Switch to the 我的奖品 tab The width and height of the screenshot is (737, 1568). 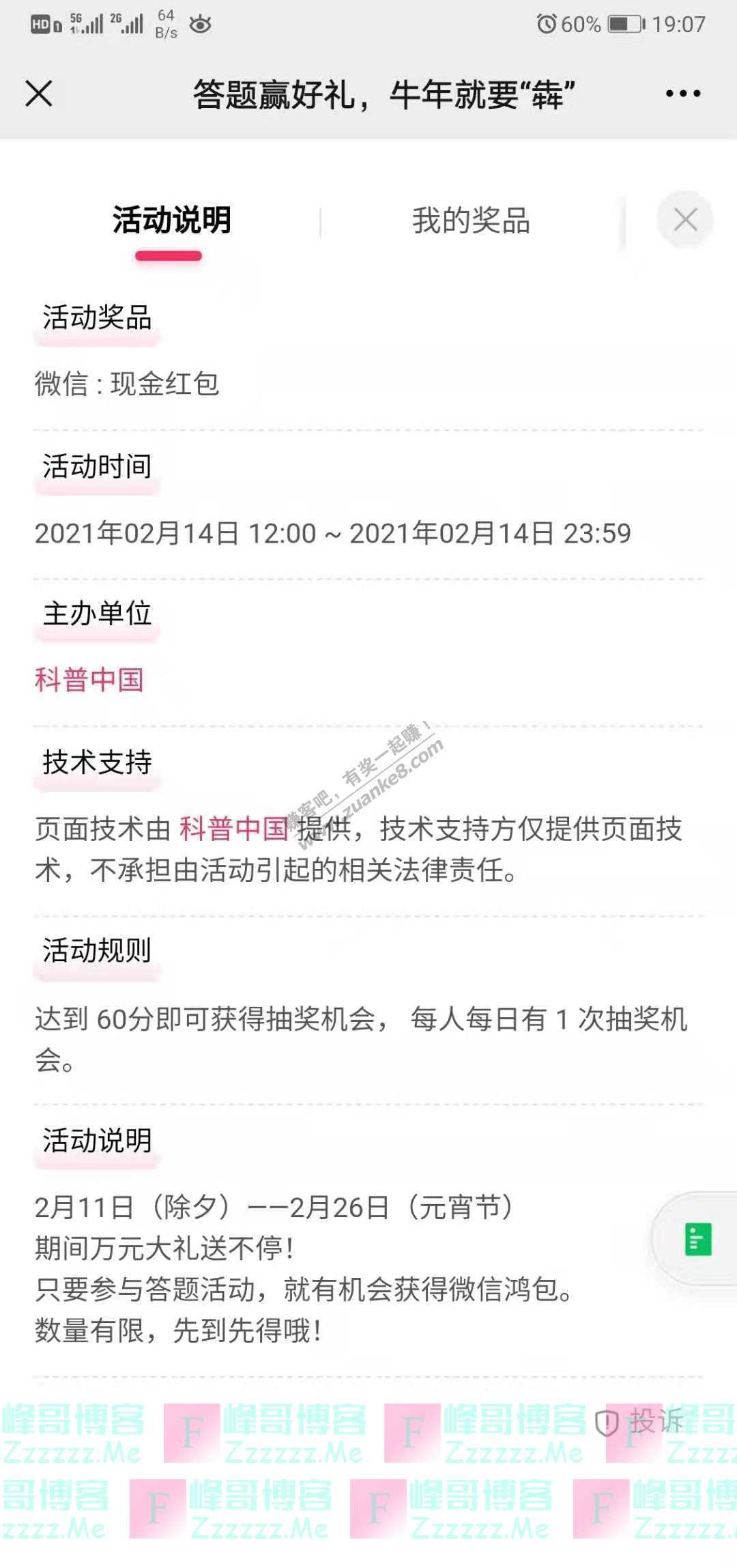471,221
